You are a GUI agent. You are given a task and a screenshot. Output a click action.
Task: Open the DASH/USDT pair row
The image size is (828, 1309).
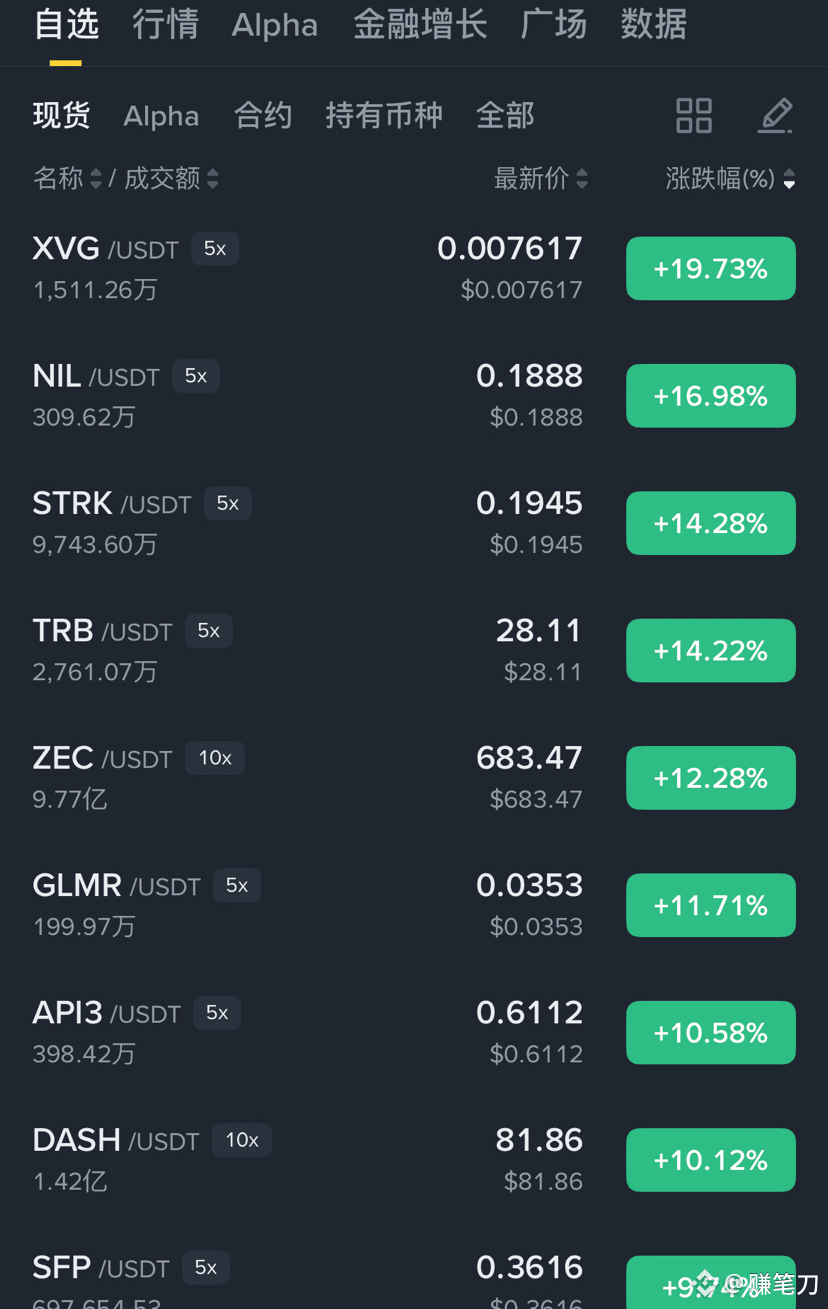point(300,1159)
